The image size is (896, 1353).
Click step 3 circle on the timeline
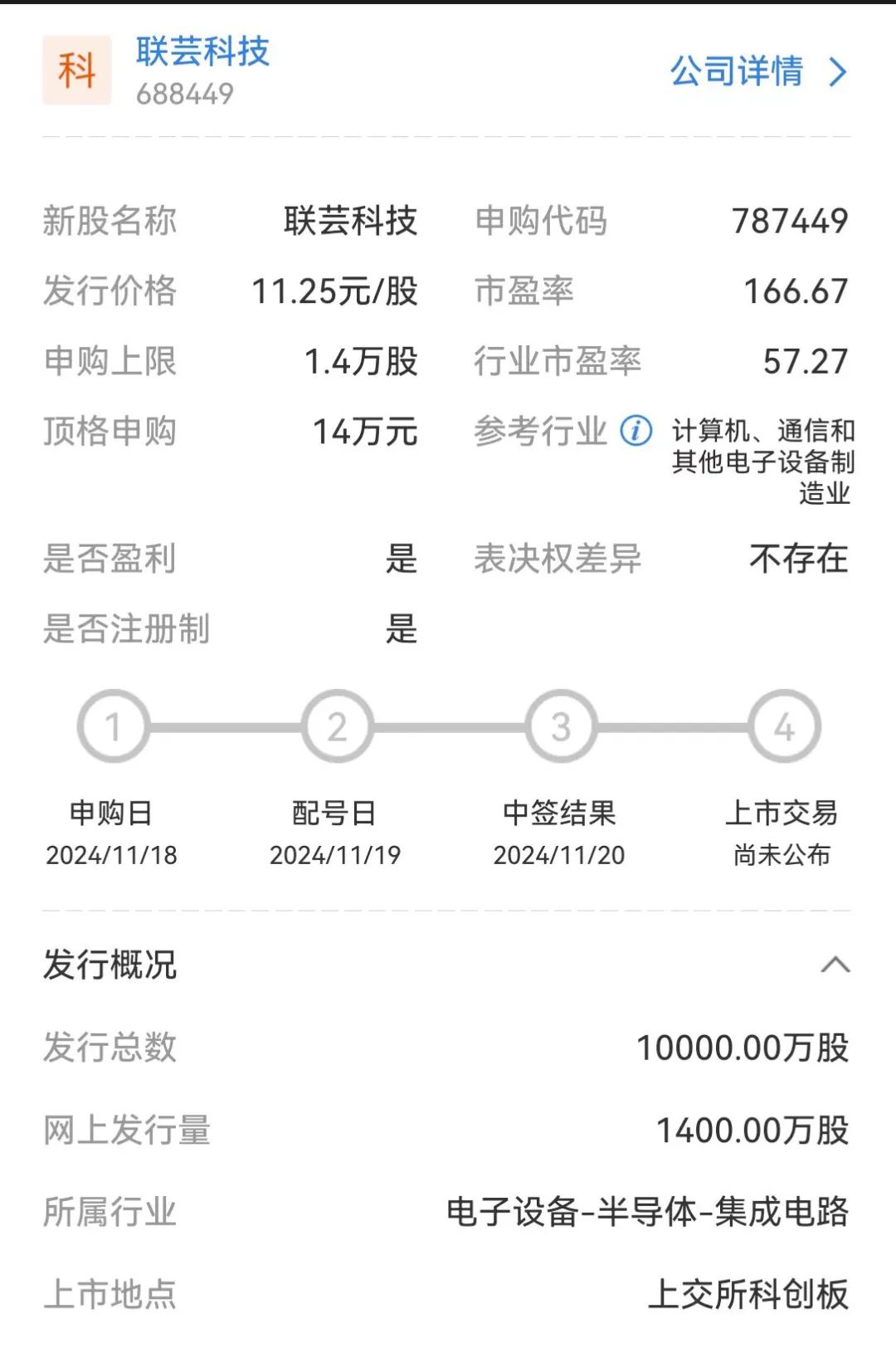pos(561,726)
